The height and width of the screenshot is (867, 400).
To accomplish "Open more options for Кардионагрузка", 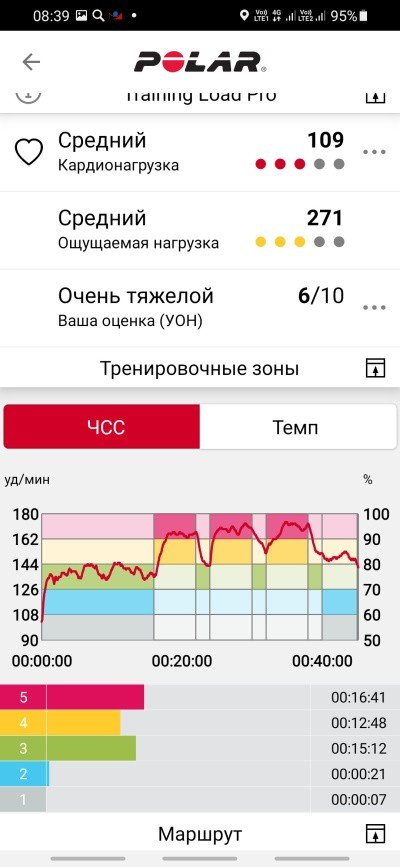I will (374, 152).
